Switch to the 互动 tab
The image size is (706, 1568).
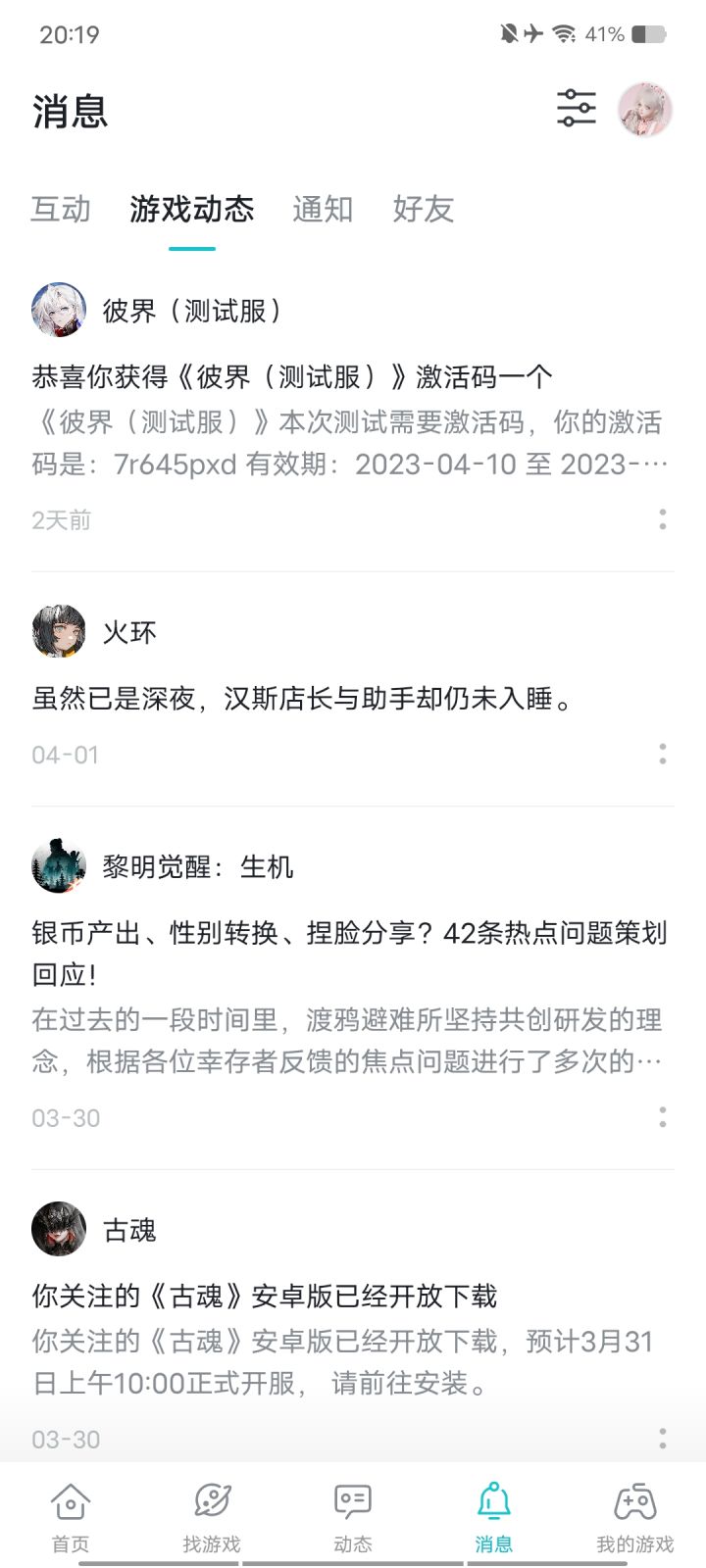61,209
